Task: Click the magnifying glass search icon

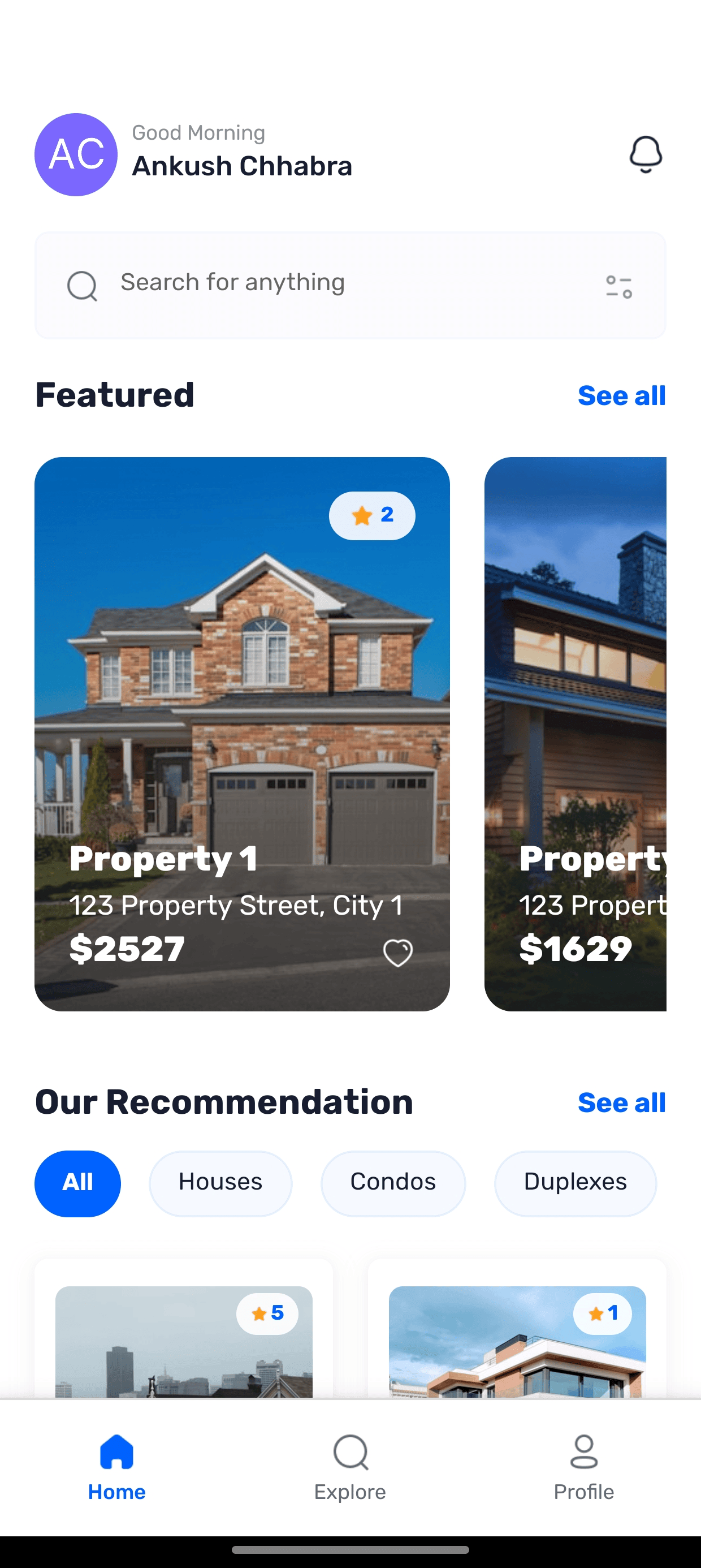Action: (83, 285)
